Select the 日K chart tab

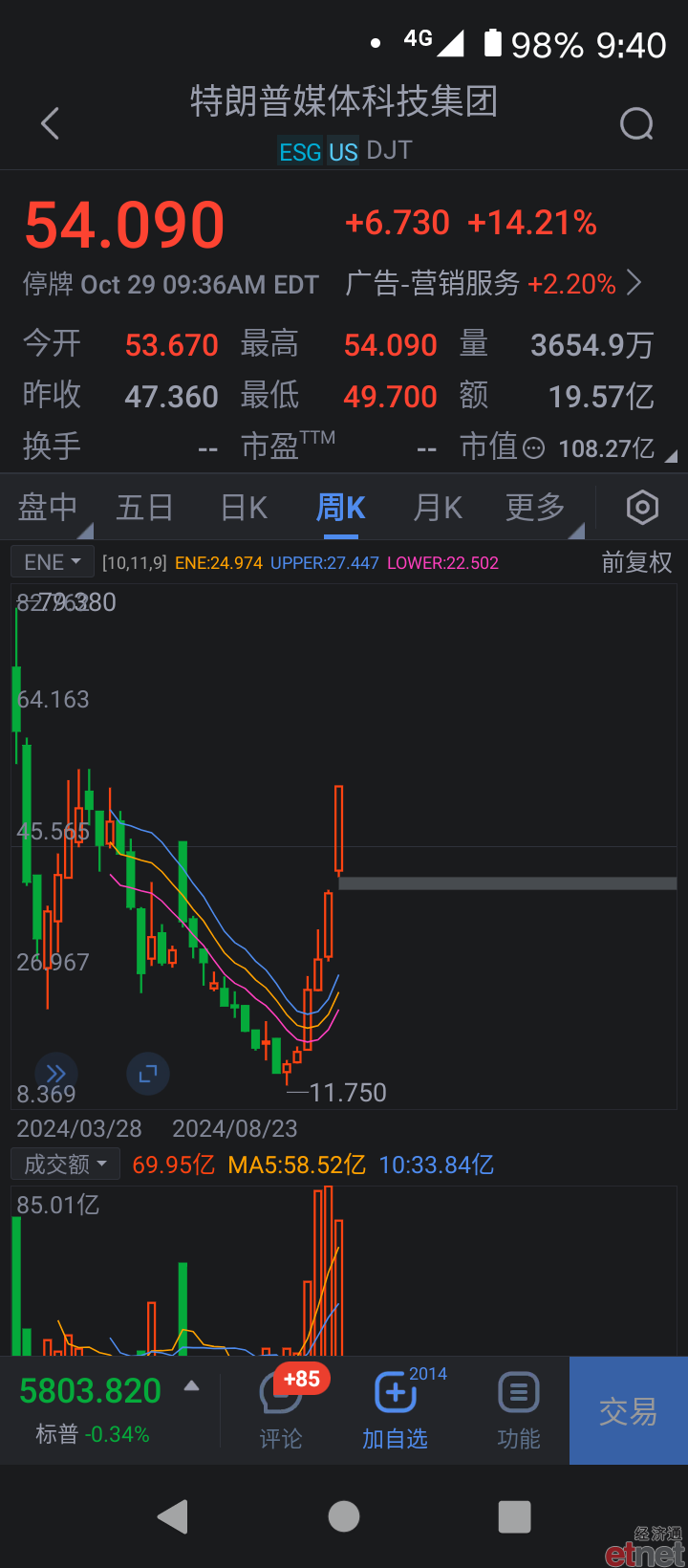(x=244, y=508)
